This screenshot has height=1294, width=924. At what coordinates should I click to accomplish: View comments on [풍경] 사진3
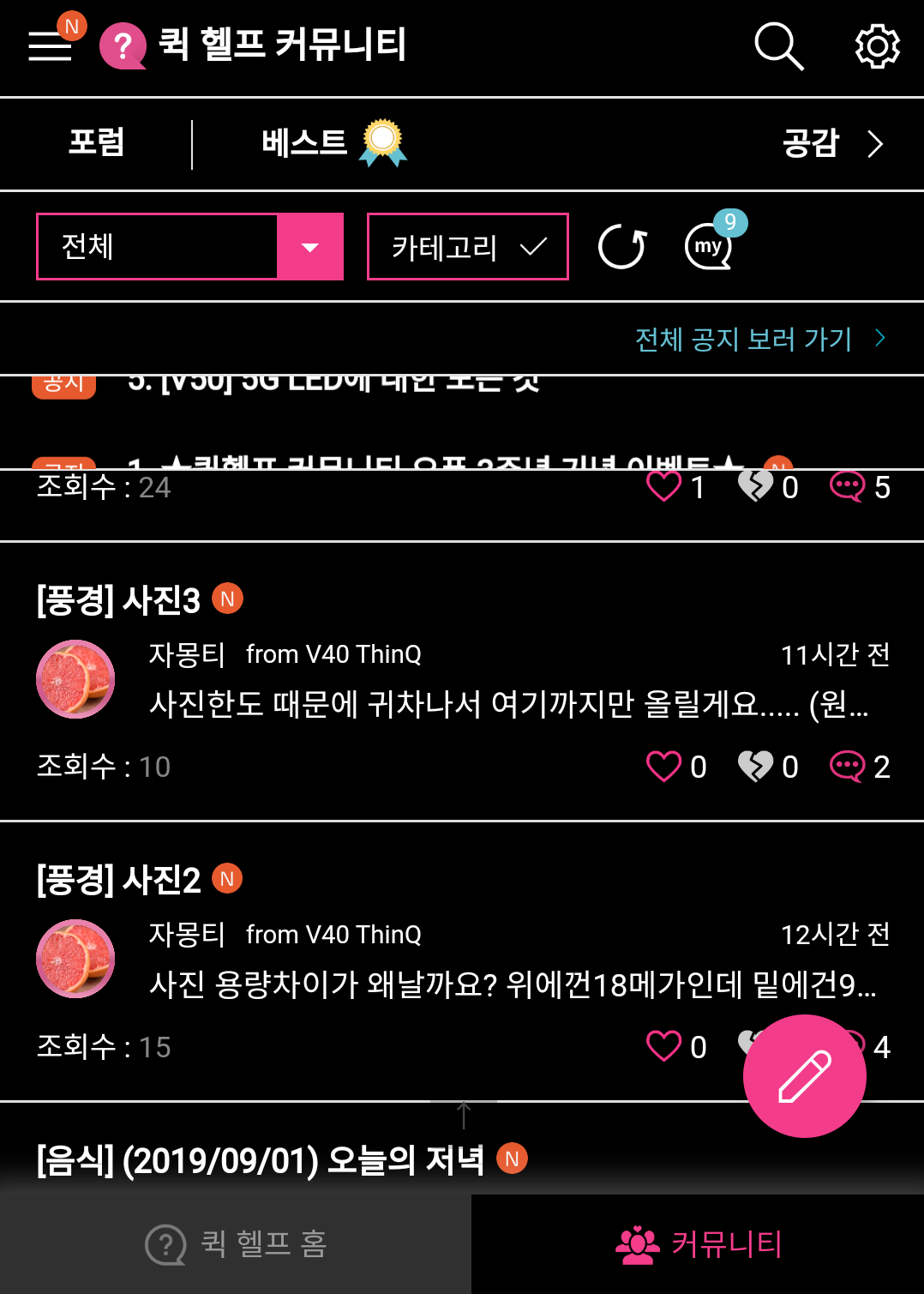848,767
